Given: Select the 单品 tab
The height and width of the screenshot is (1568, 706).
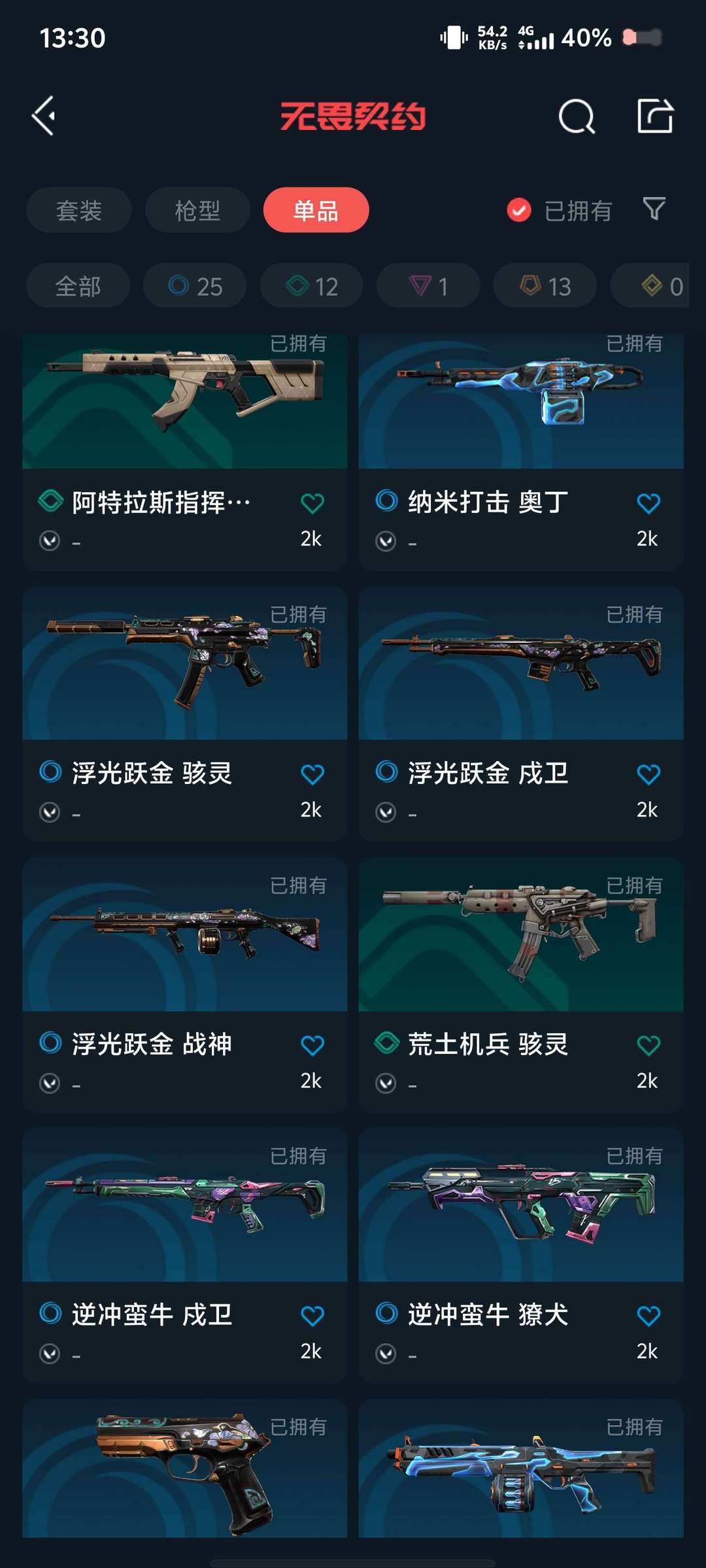Looking at the screenshot, I should 316,210.
